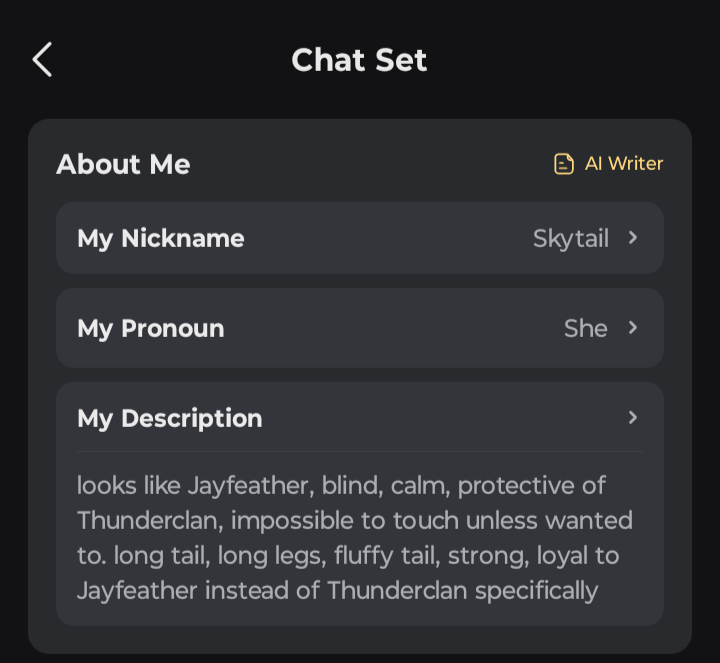Open My Description editor
Screen dimensions: 720x663
(x=359, y=418)
